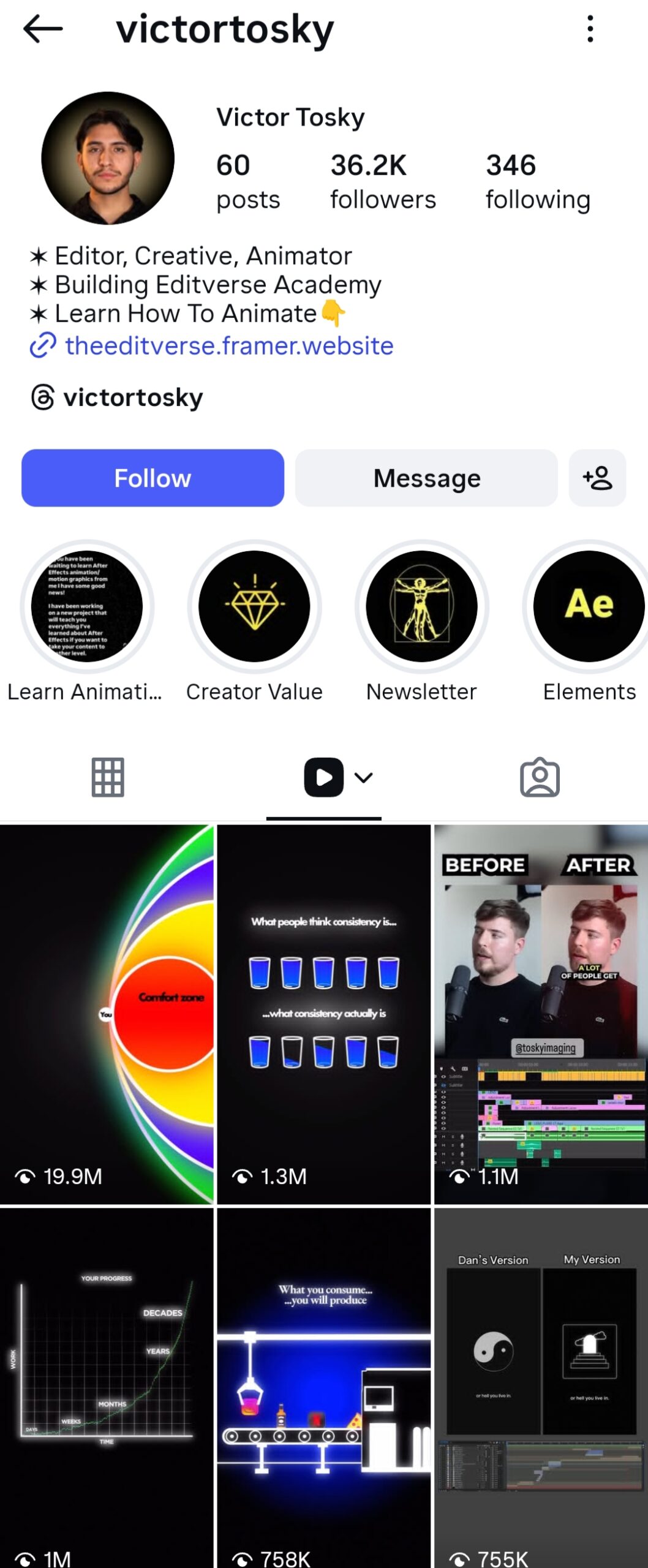Open the consistency reel with 1.3M views
Screen dimensions: 648x1568
[x=324, y=1014]
